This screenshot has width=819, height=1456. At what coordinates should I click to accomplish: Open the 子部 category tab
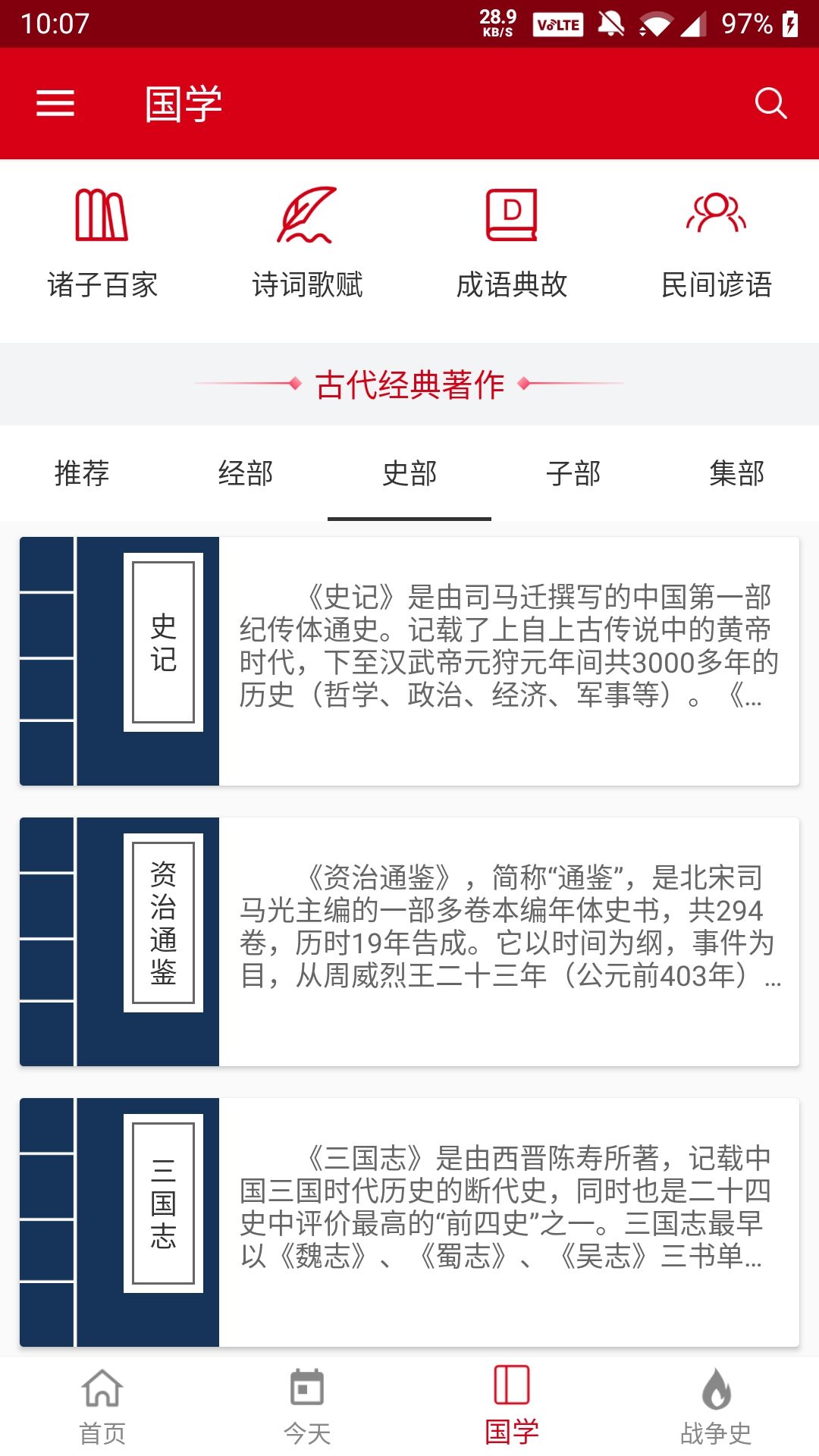[573, 473]
